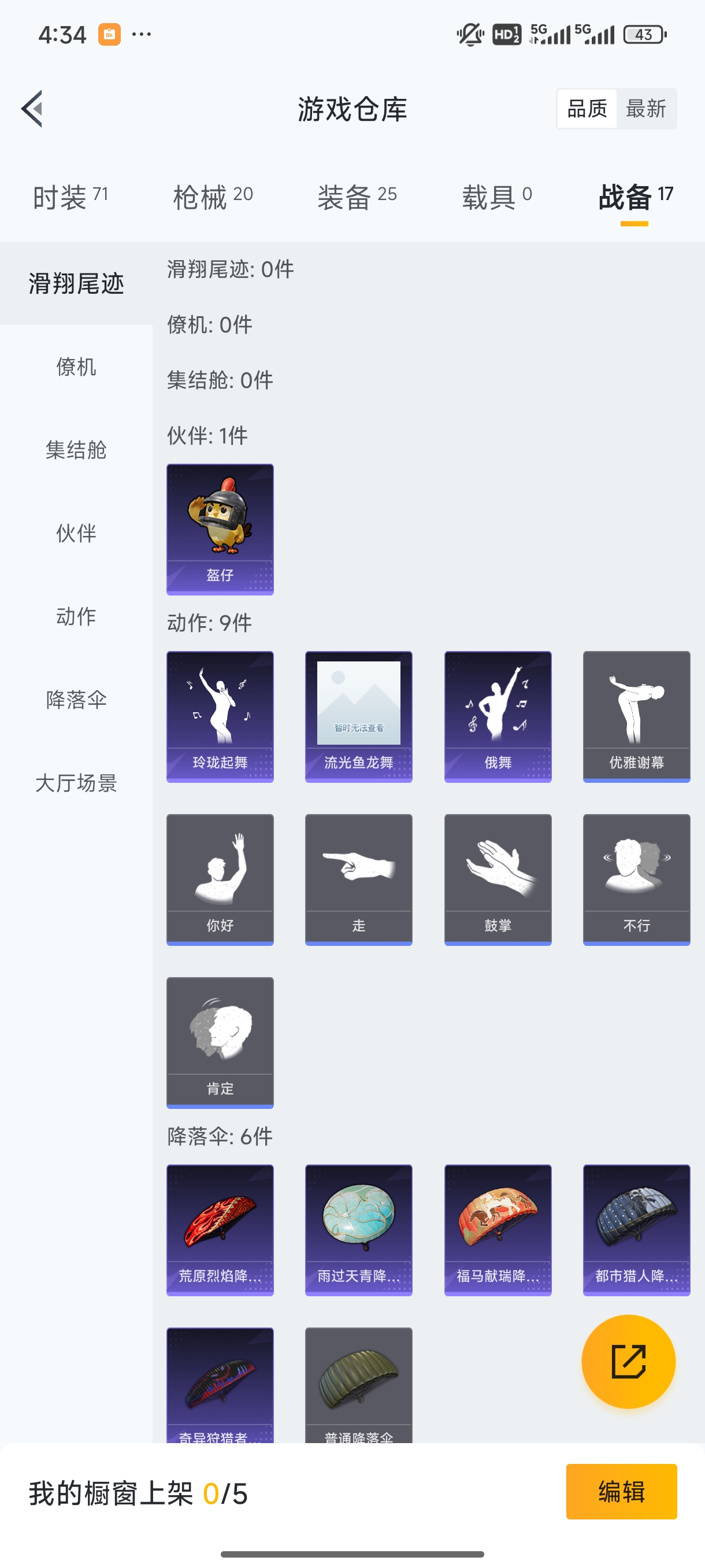
Task: Open the 玲珑起舞 emote
Action: click(x=220, y=716)
